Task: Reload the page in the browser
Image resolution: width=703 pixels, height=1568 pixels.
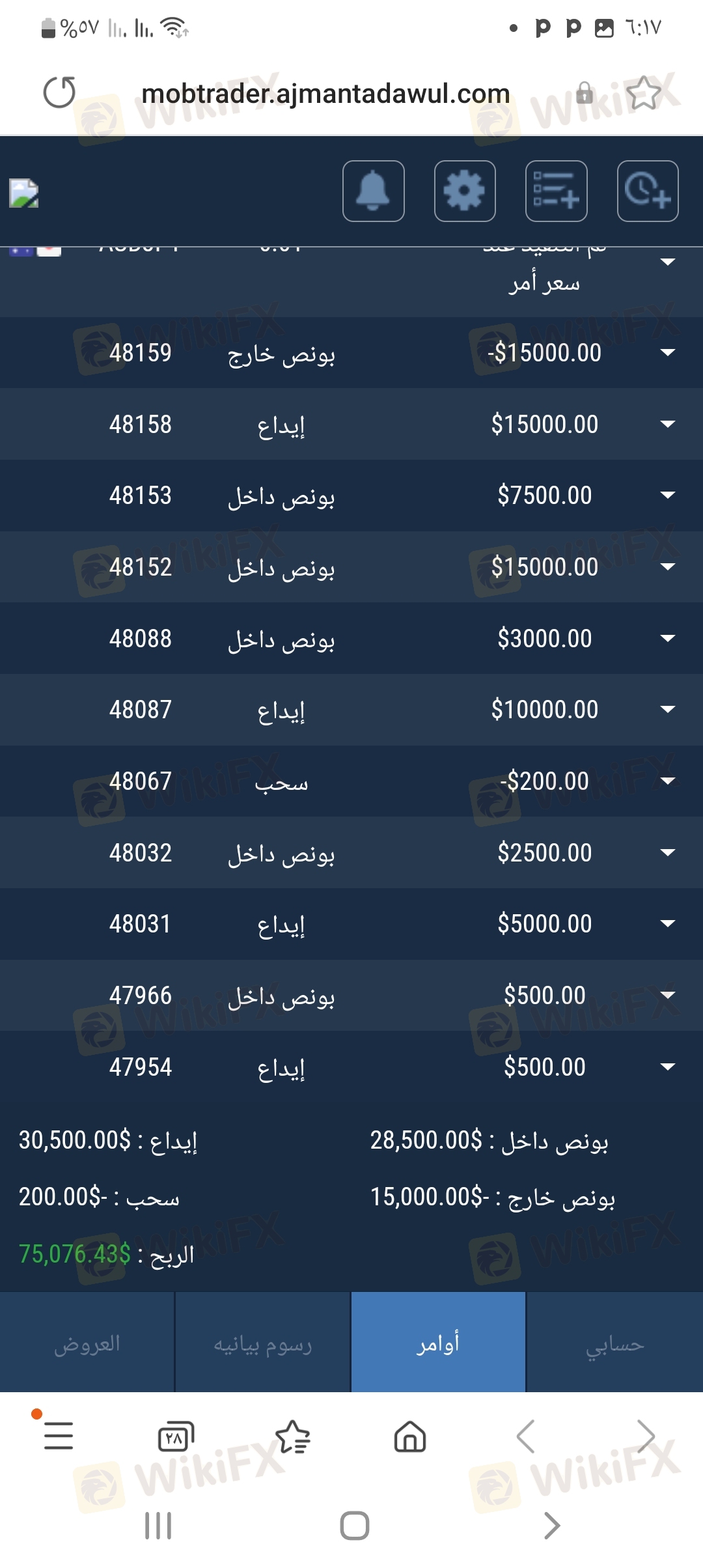Action: [59, 92]
